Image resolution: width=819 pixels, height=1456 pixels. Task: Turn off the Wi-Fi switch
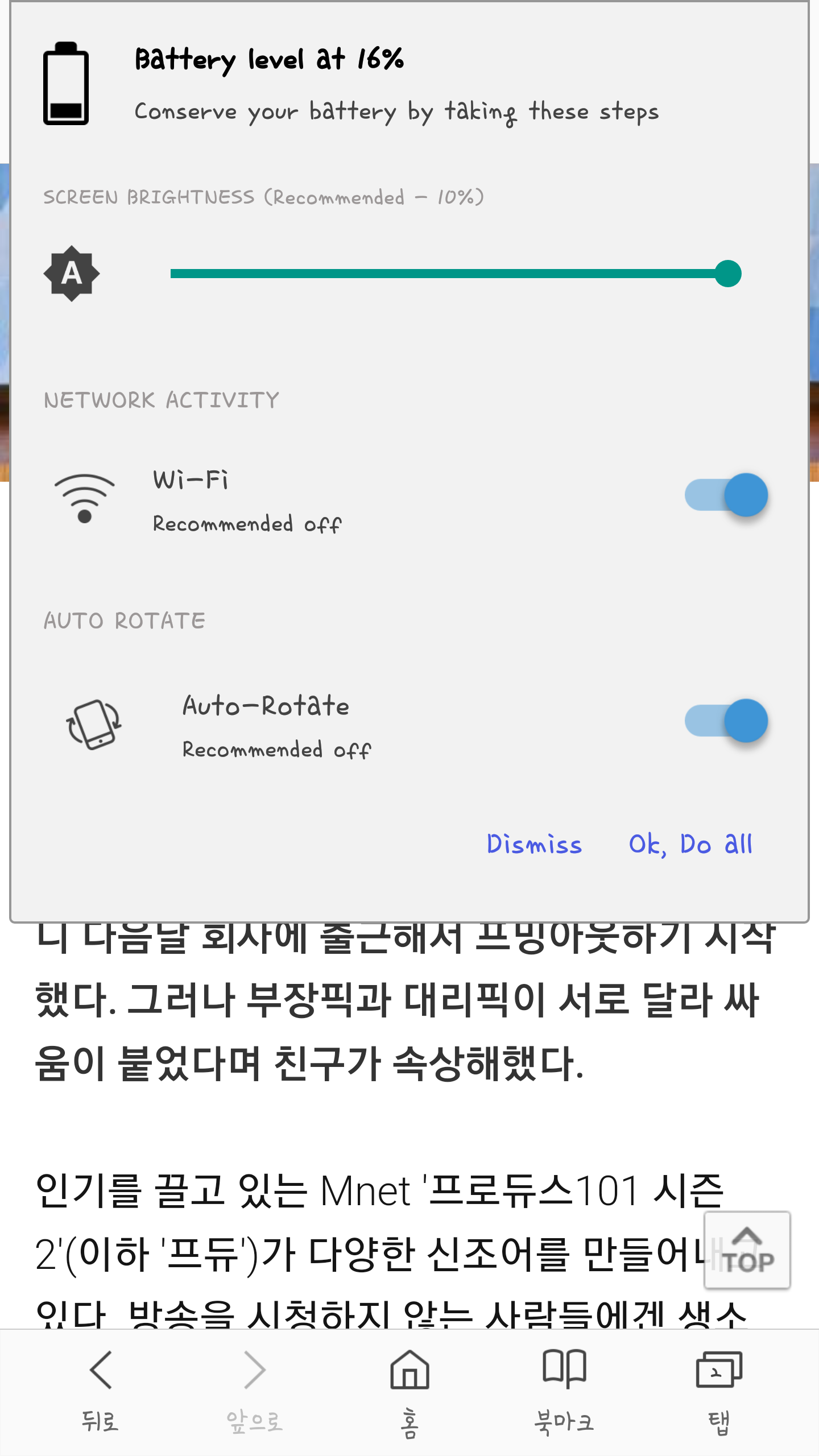tap(726, 495)
